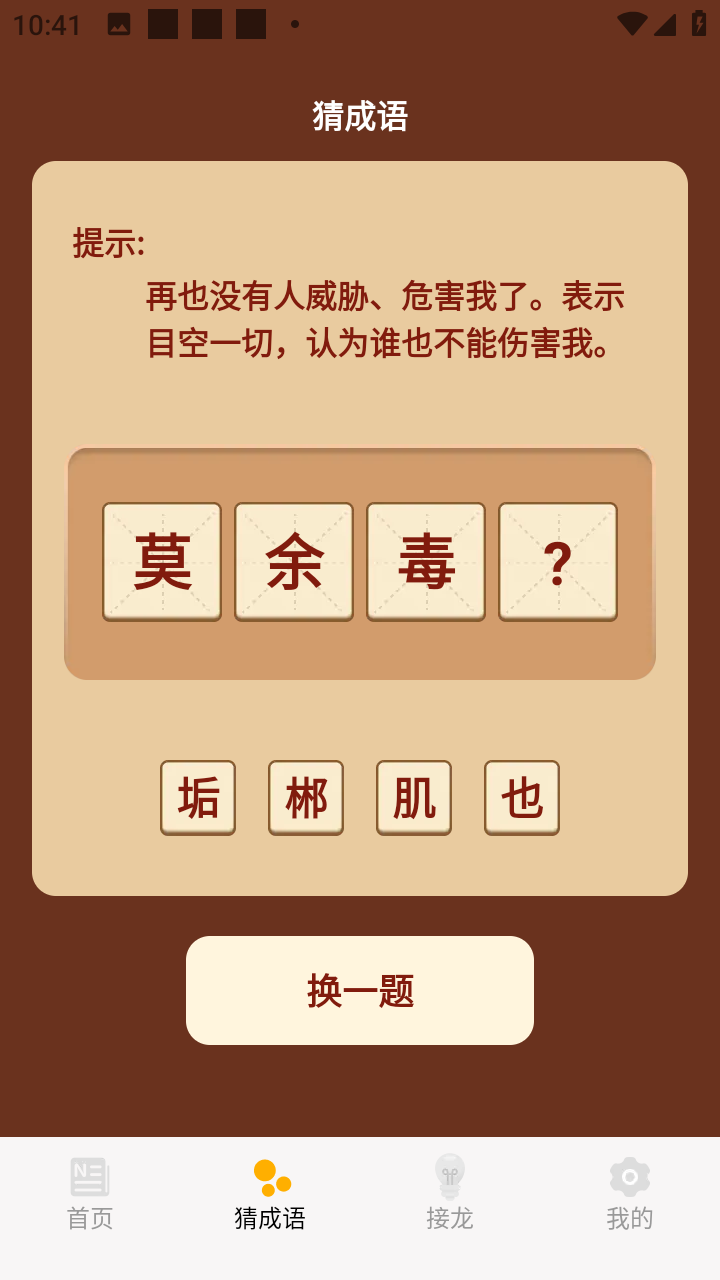Choose the character 郴 as answer

point(306,797)
